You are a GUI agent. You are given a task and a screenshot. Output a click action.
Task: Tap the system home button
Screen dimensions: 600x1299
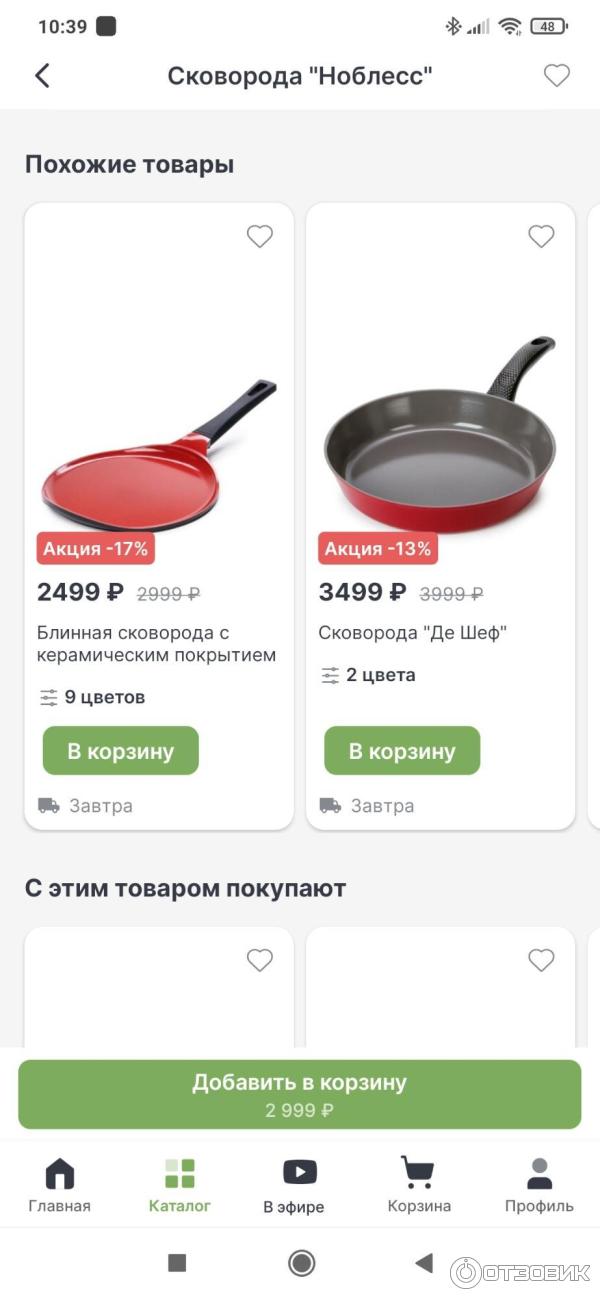tap(301, 1263)
